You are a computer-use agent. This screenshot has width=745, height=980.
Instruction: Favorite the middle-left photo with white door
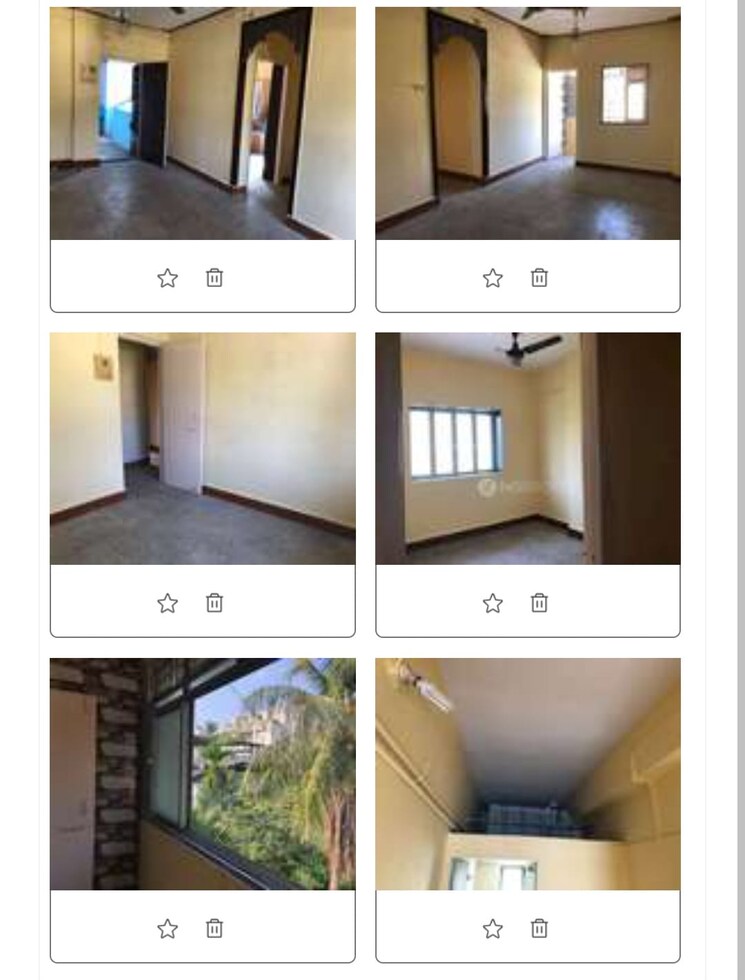(167, 602)
